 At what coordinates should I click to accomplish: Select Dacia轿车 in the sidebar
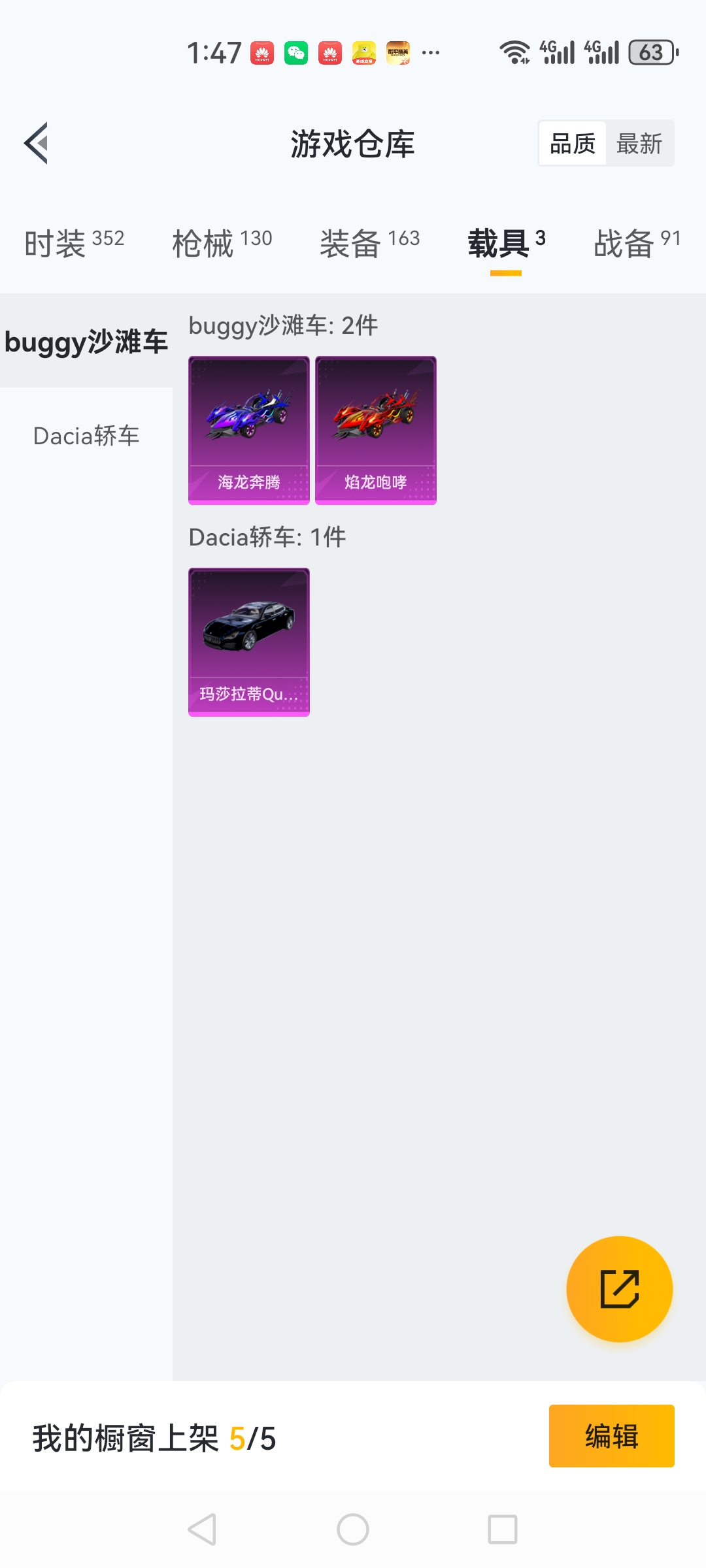click(86, 436)
